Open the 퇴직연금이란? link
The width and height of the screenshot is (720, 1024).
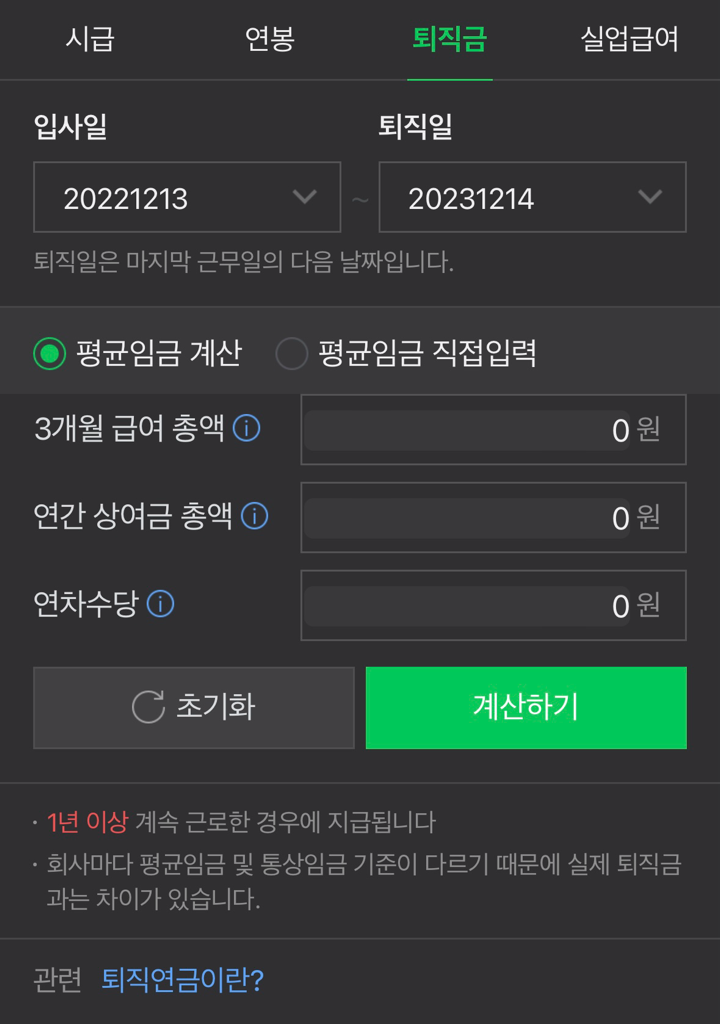point(183,980)
